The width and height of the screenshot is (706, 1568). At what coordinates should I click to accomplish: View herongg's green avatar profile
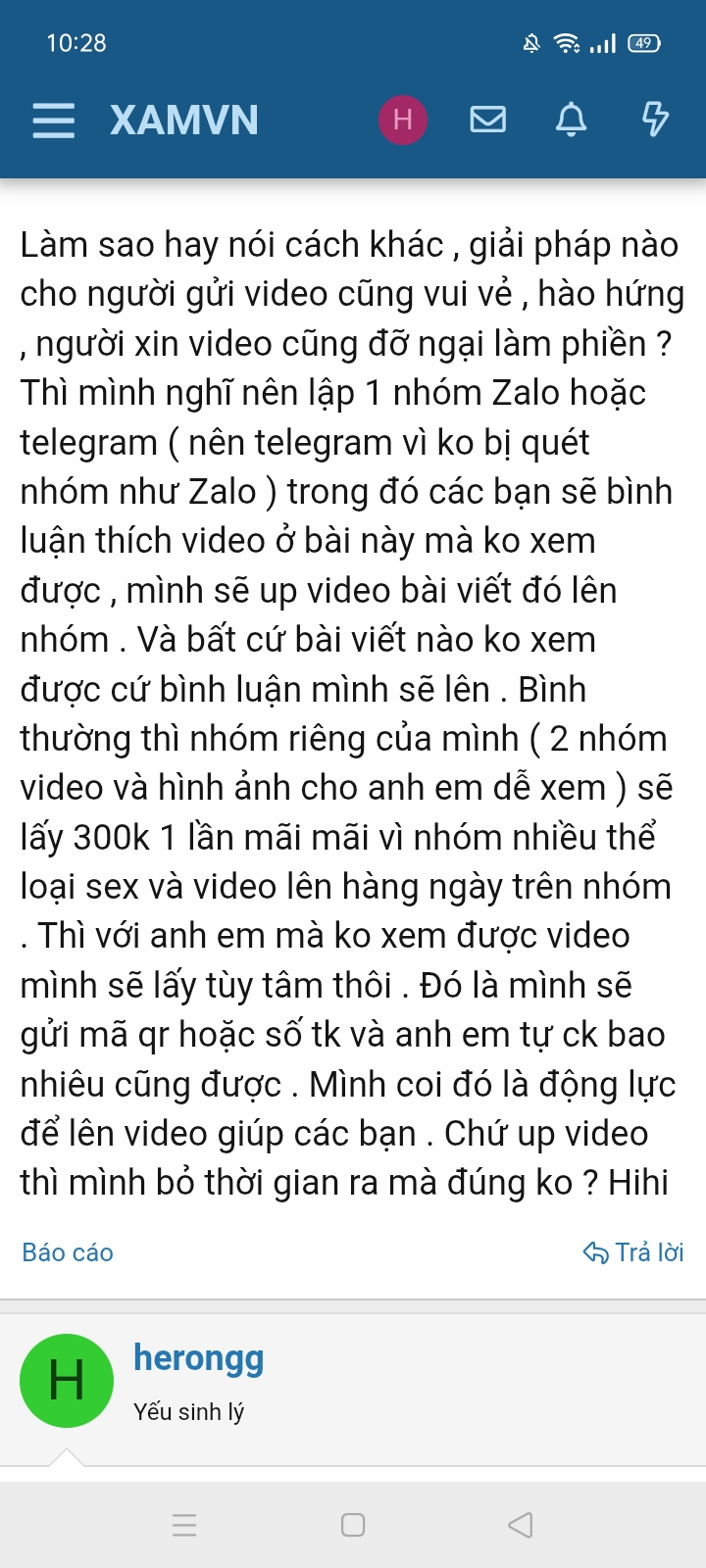coord(67,1380)
